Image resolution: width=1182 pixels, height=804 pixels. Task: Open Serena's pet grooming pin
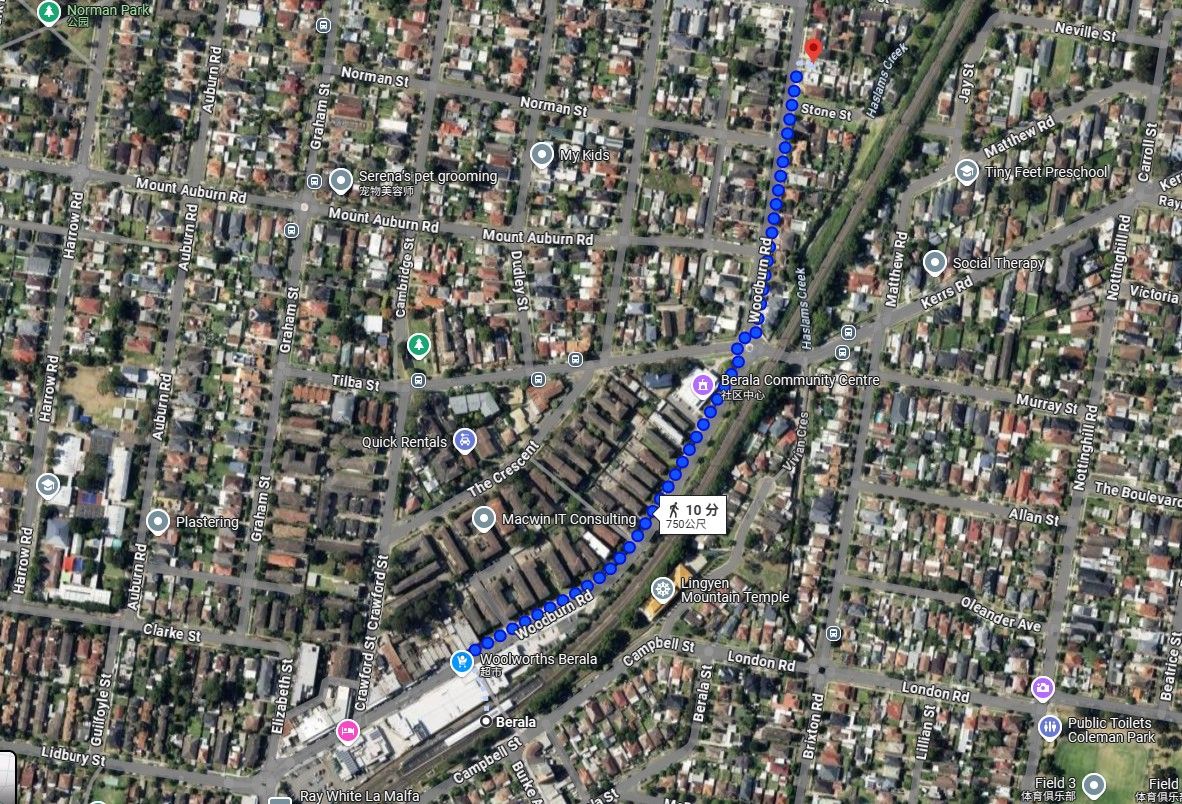[x=341, y=181]
